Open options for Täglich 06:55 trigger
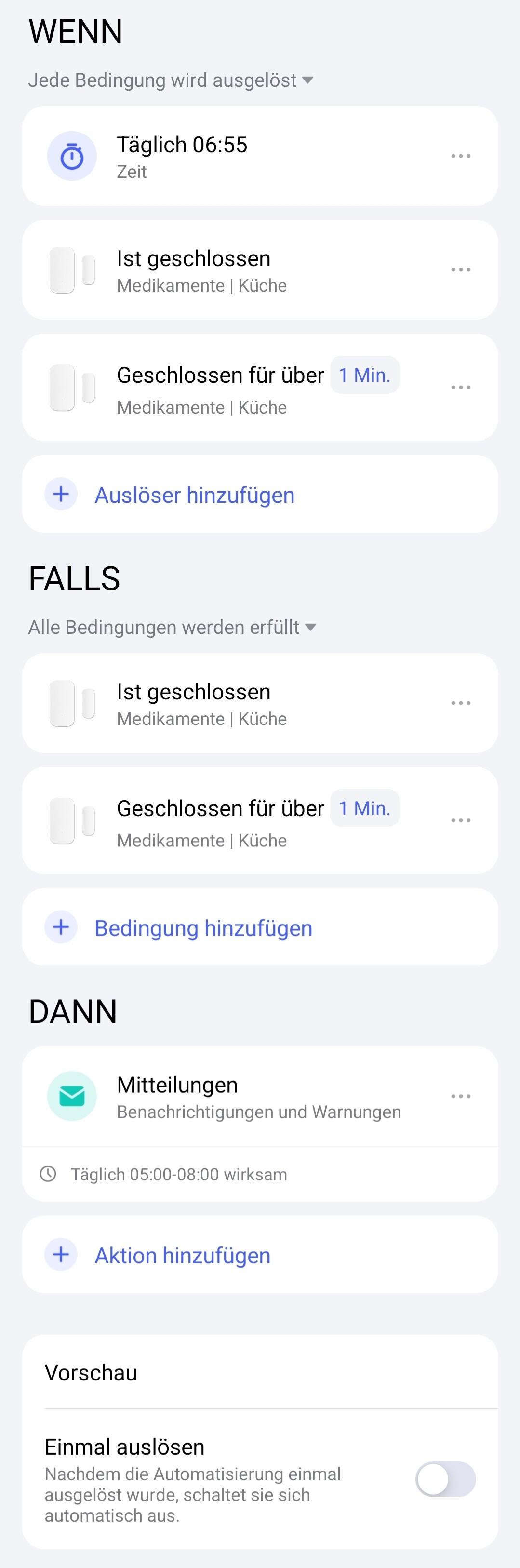The image size is (520, 1568). tap(460, 156)
